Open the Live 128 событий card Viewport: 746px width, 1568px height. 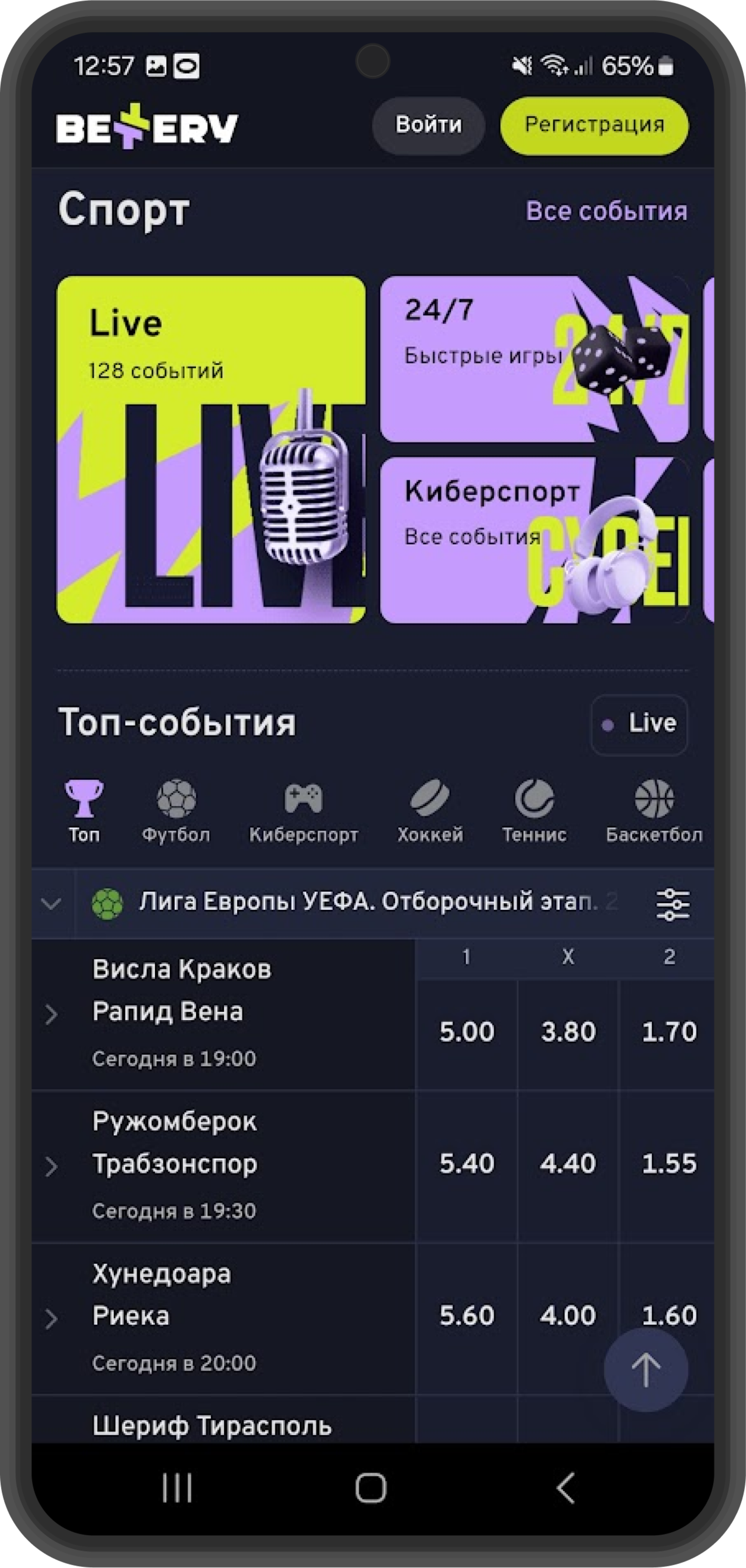[x=211, y=449]
